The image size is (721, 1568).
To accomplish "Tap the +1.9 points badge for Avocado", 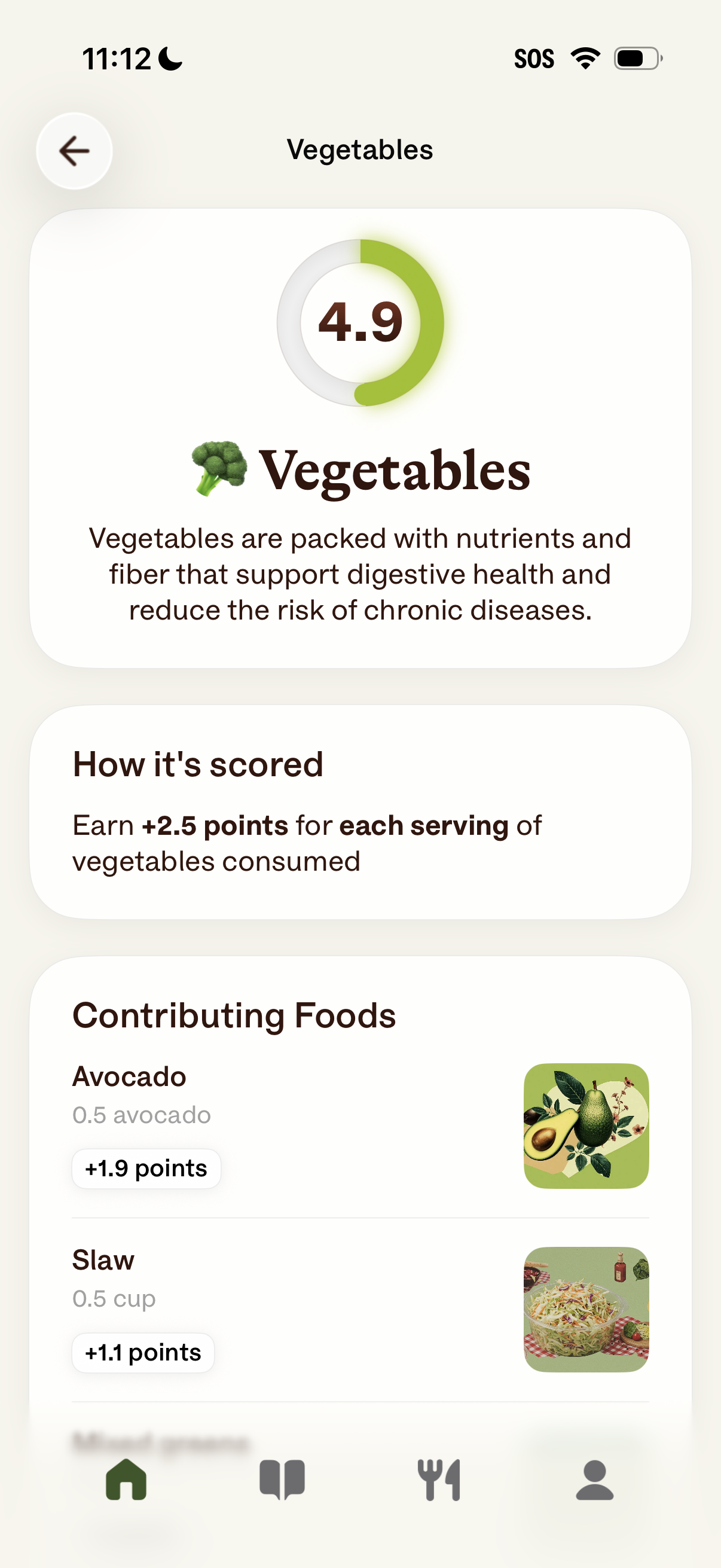I will pos(145,1168).
